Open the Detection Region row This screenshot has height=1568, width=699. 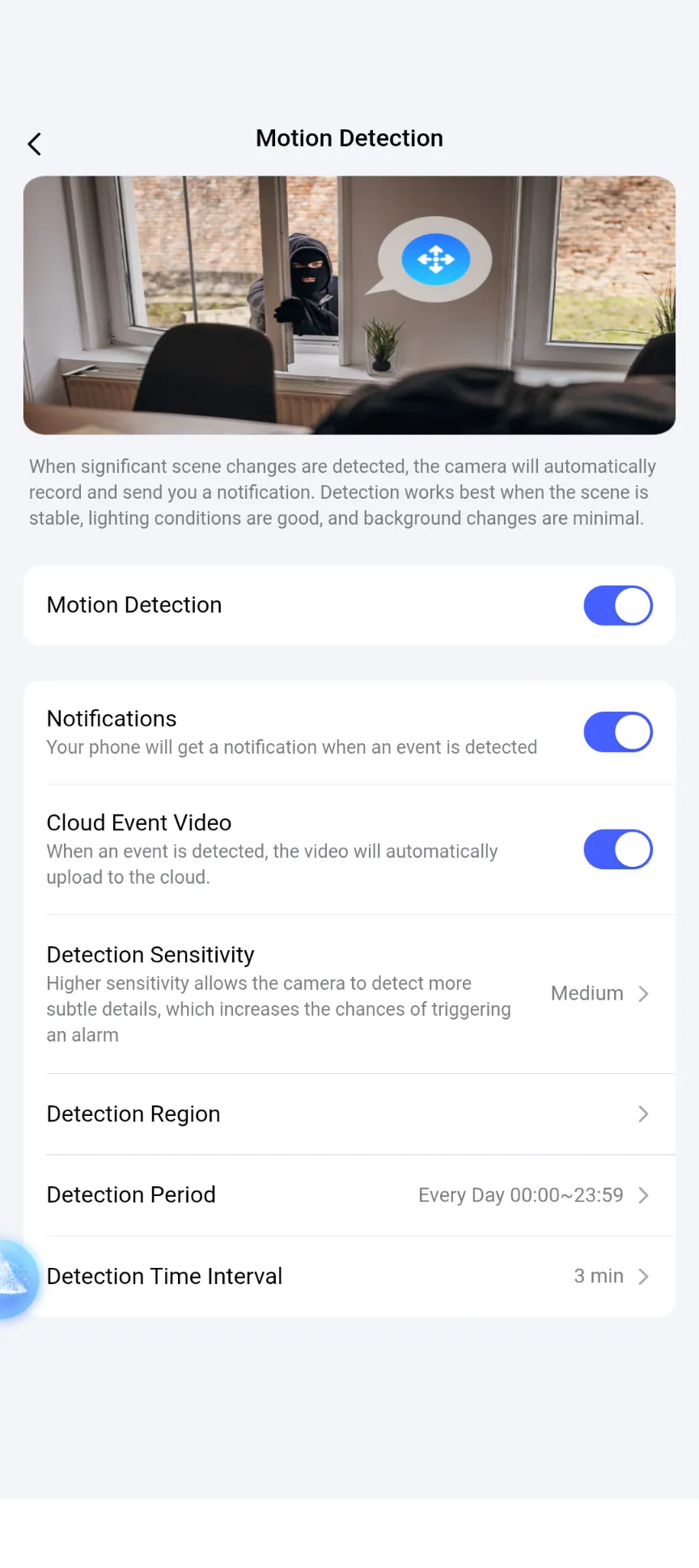[349, 1114]
